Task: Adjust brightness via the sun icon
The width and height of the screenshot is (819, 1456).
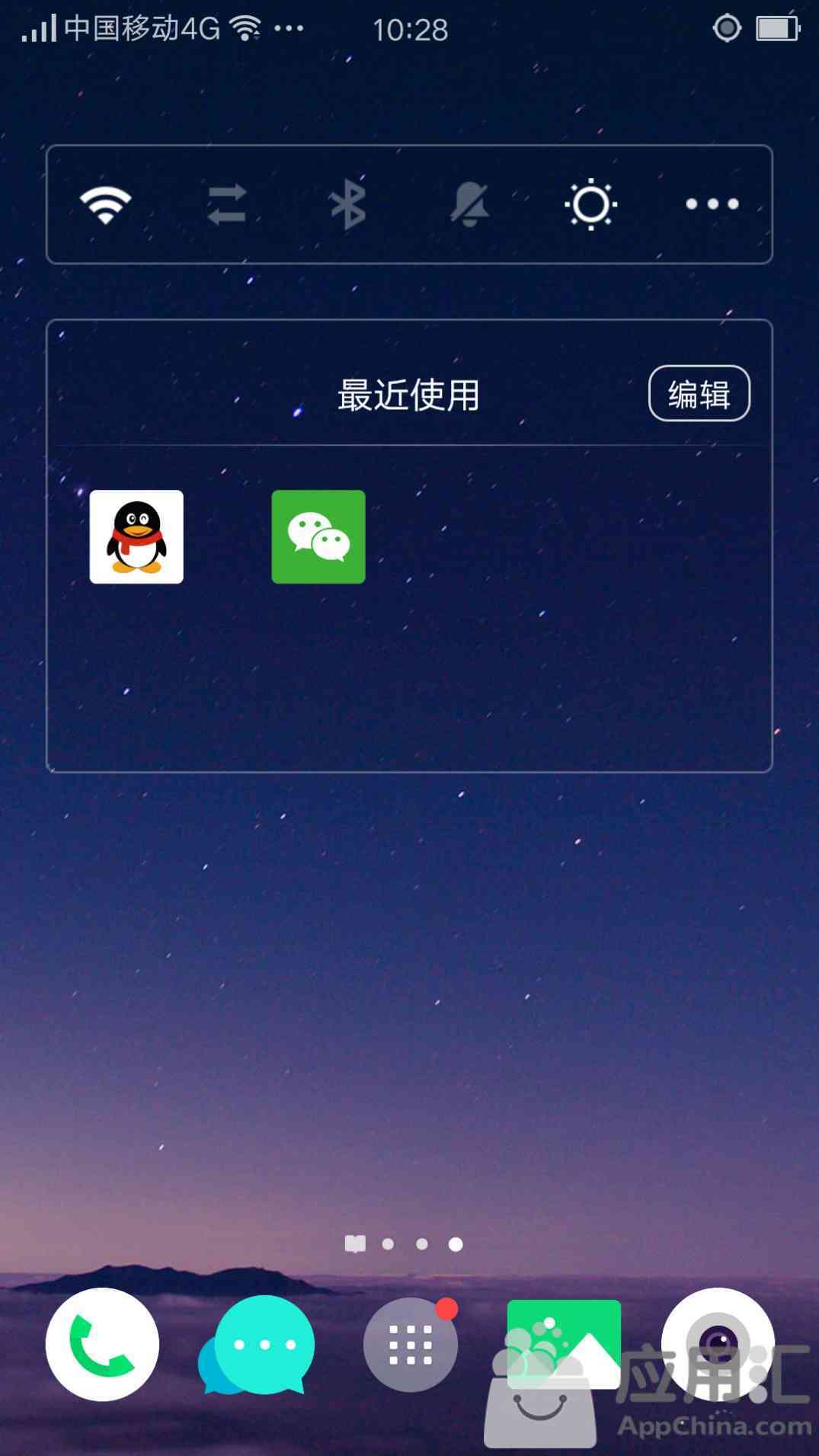Action: (591, 204)
